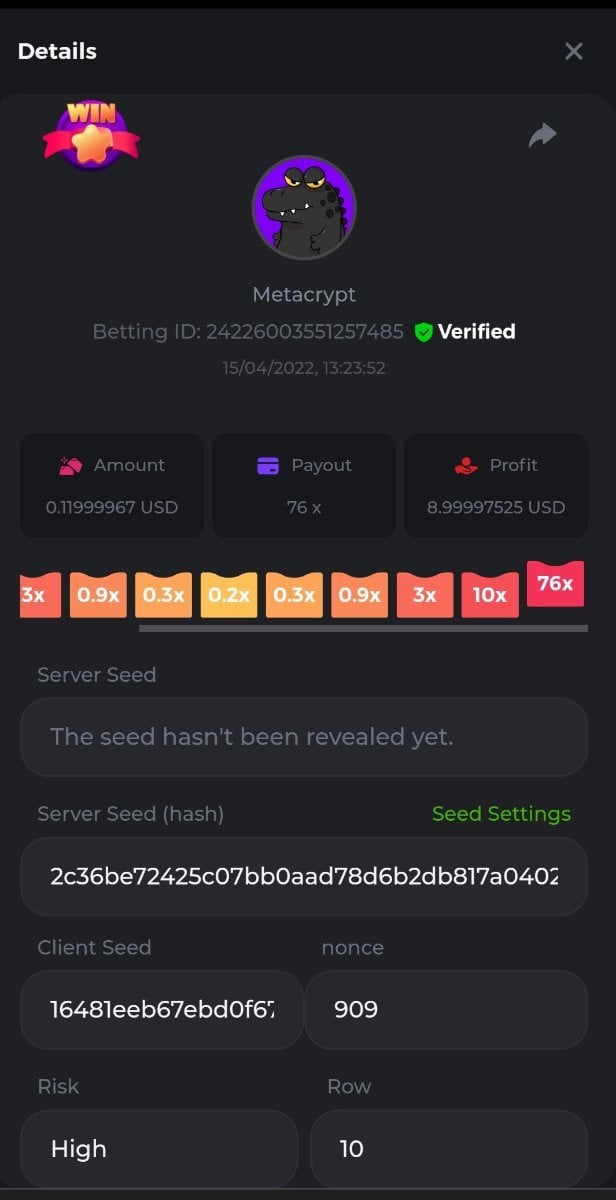Tap the Risk field showing High

pos(159,1148)
